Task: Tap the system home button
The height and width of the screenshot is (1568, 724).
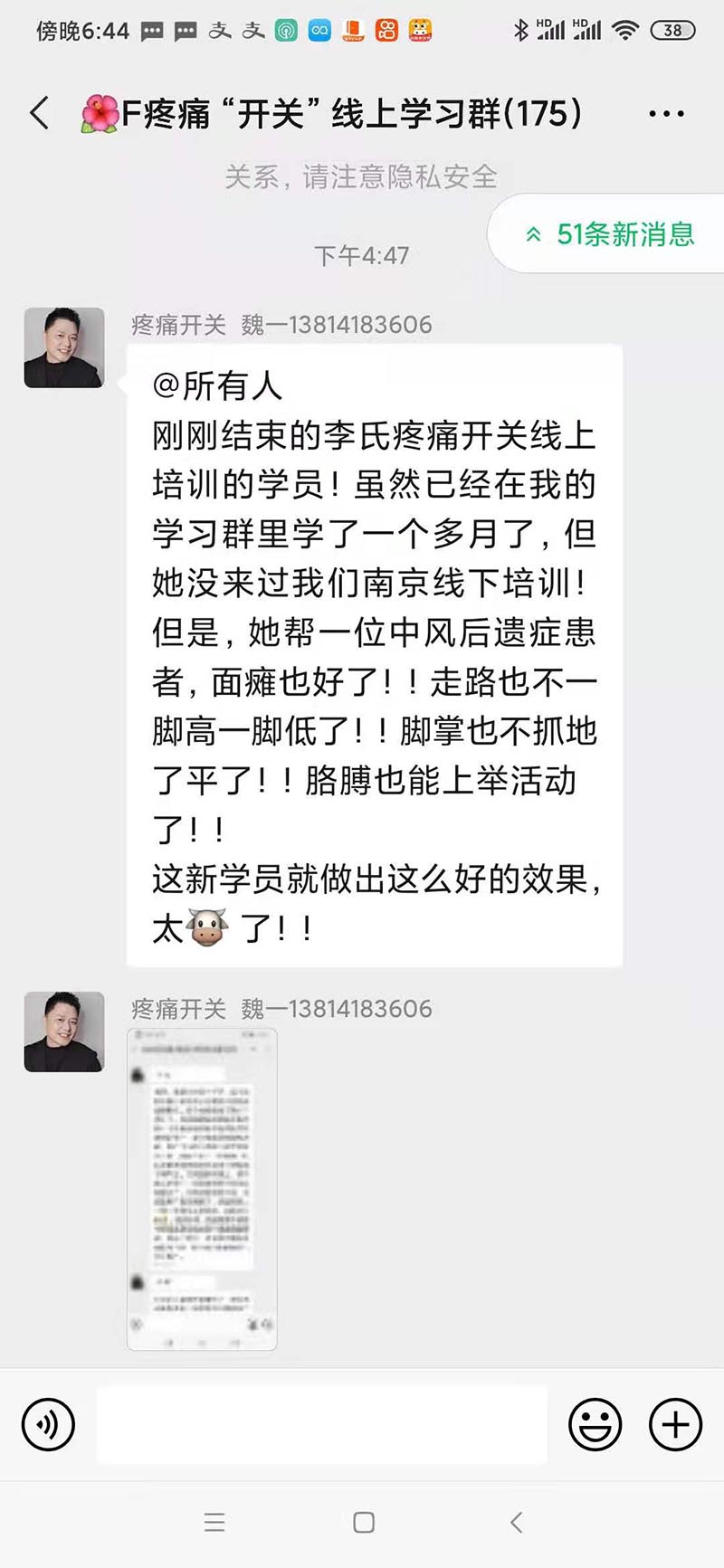Action: click(364, 1522)
